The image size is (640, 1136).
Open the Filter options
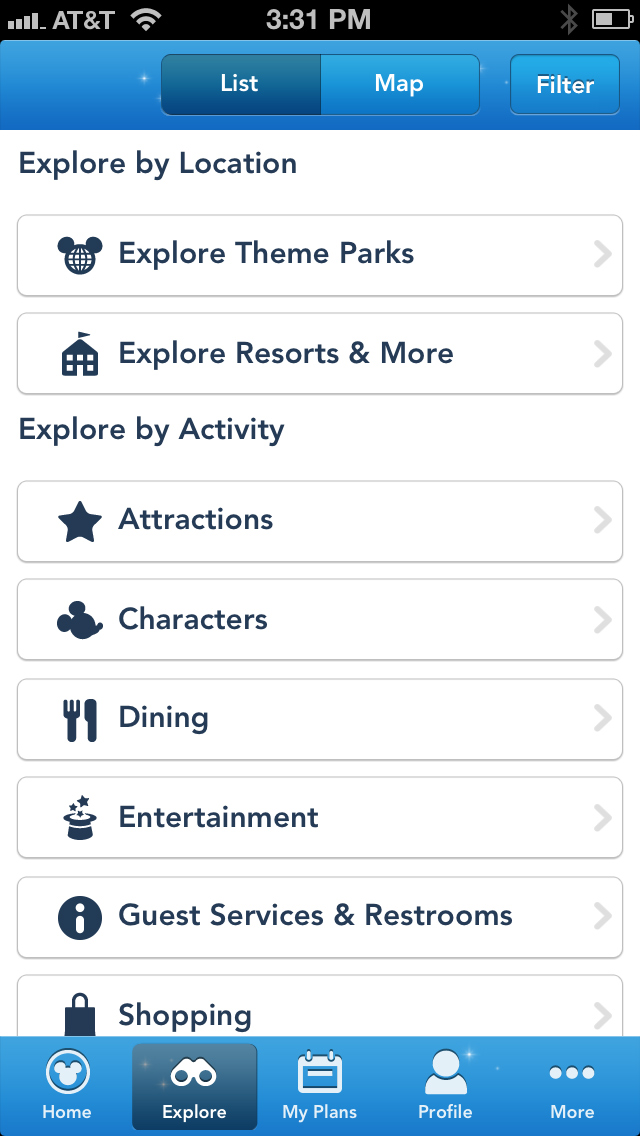(565, 85)
